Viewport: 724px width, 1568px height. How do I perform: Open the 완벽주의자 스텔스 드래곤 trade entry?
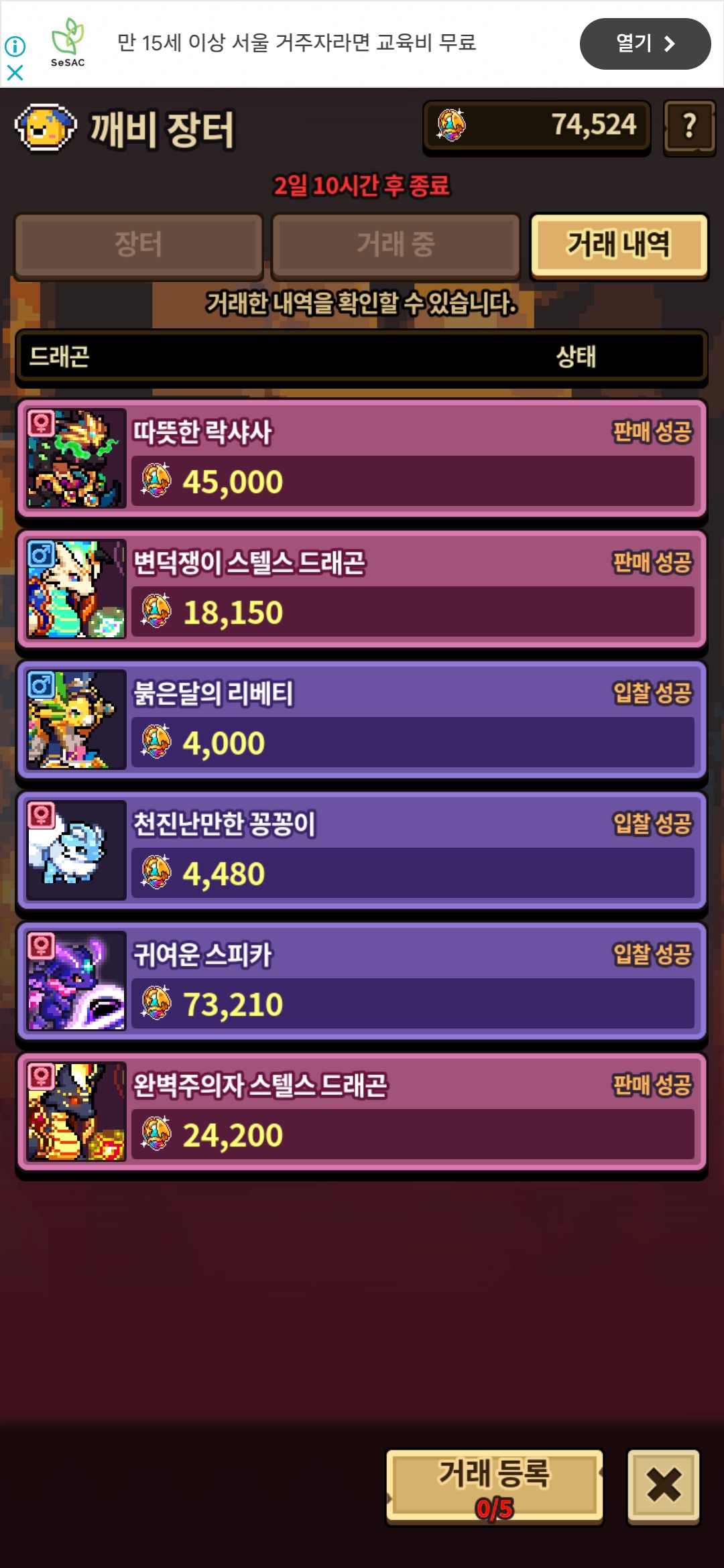pos(362,1112)
